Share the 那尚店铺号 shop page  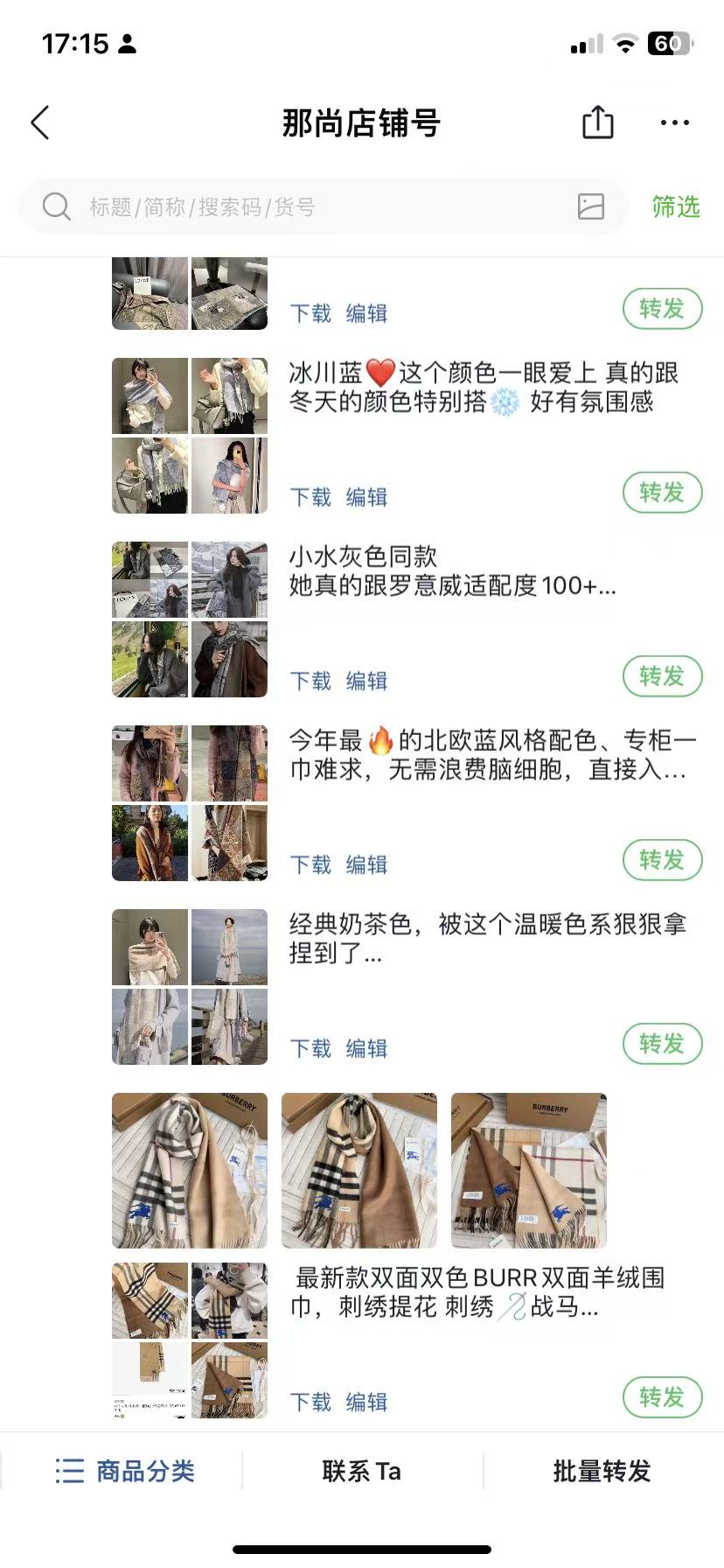(x=598, y=122)
